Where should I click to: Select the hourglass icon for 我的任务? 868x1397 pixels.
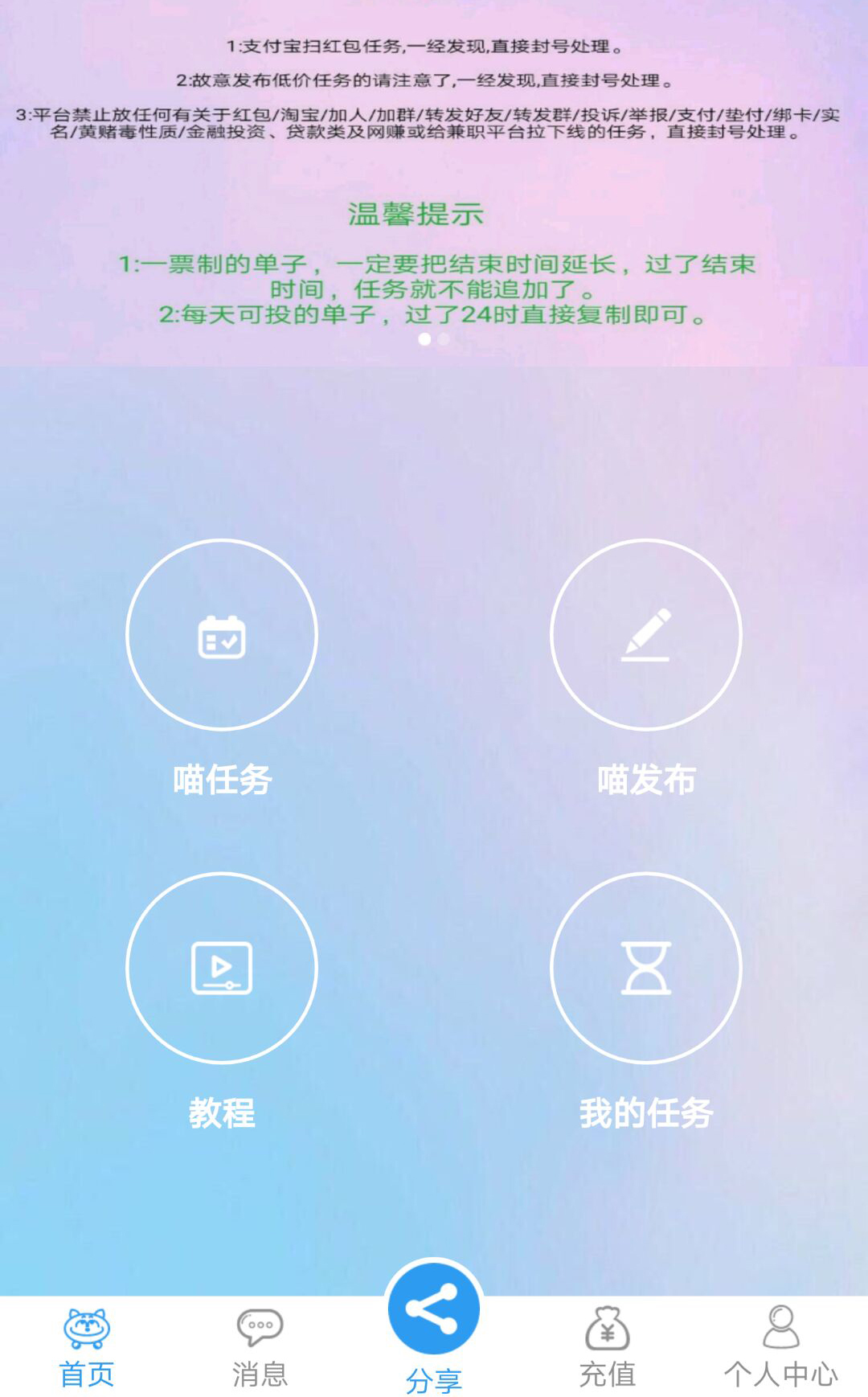(x=645, y=969)
